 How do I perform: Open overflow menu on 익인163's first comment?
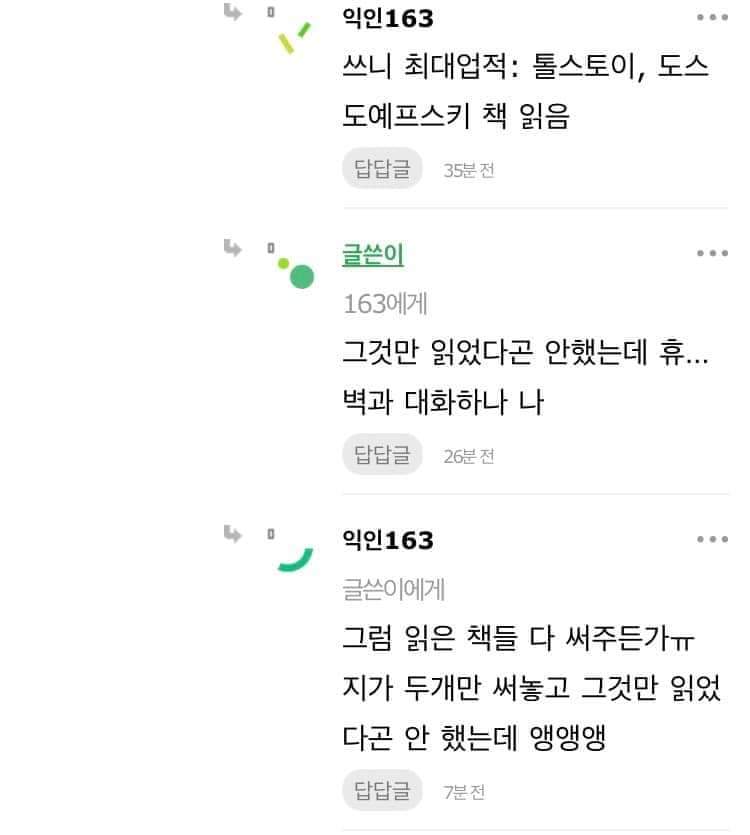click(x=712, y=18)
